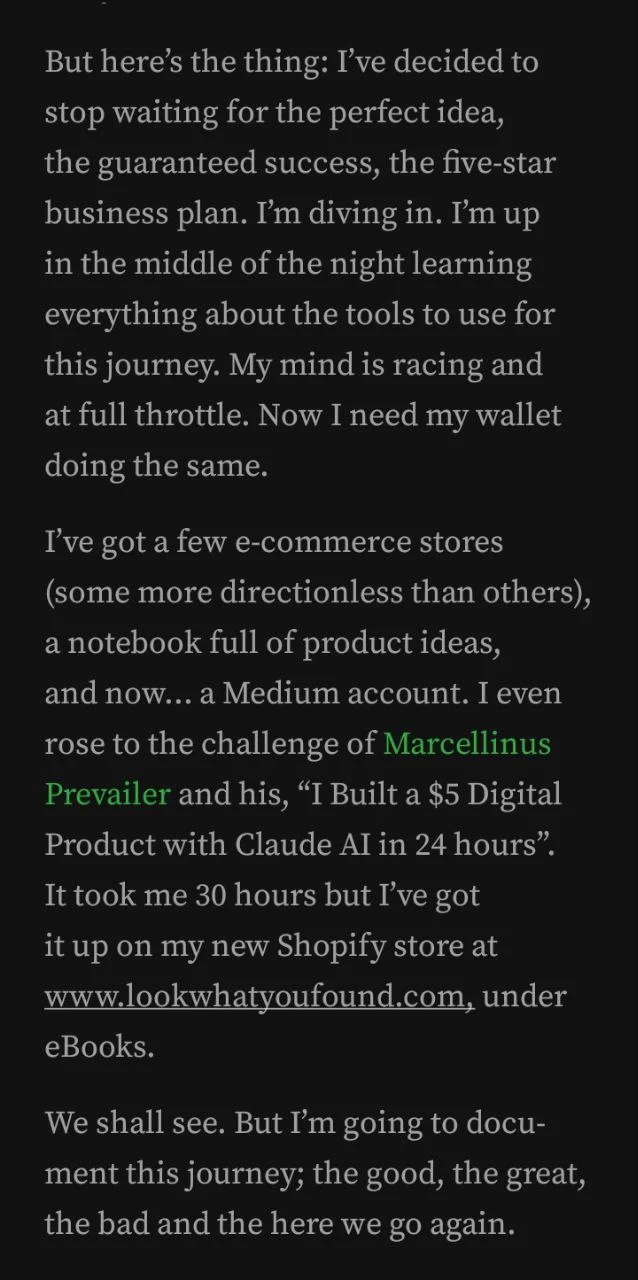Open Marcellinus Prevailer's profile link
This screenshot has height=1280, width=638.
[466, 744]
